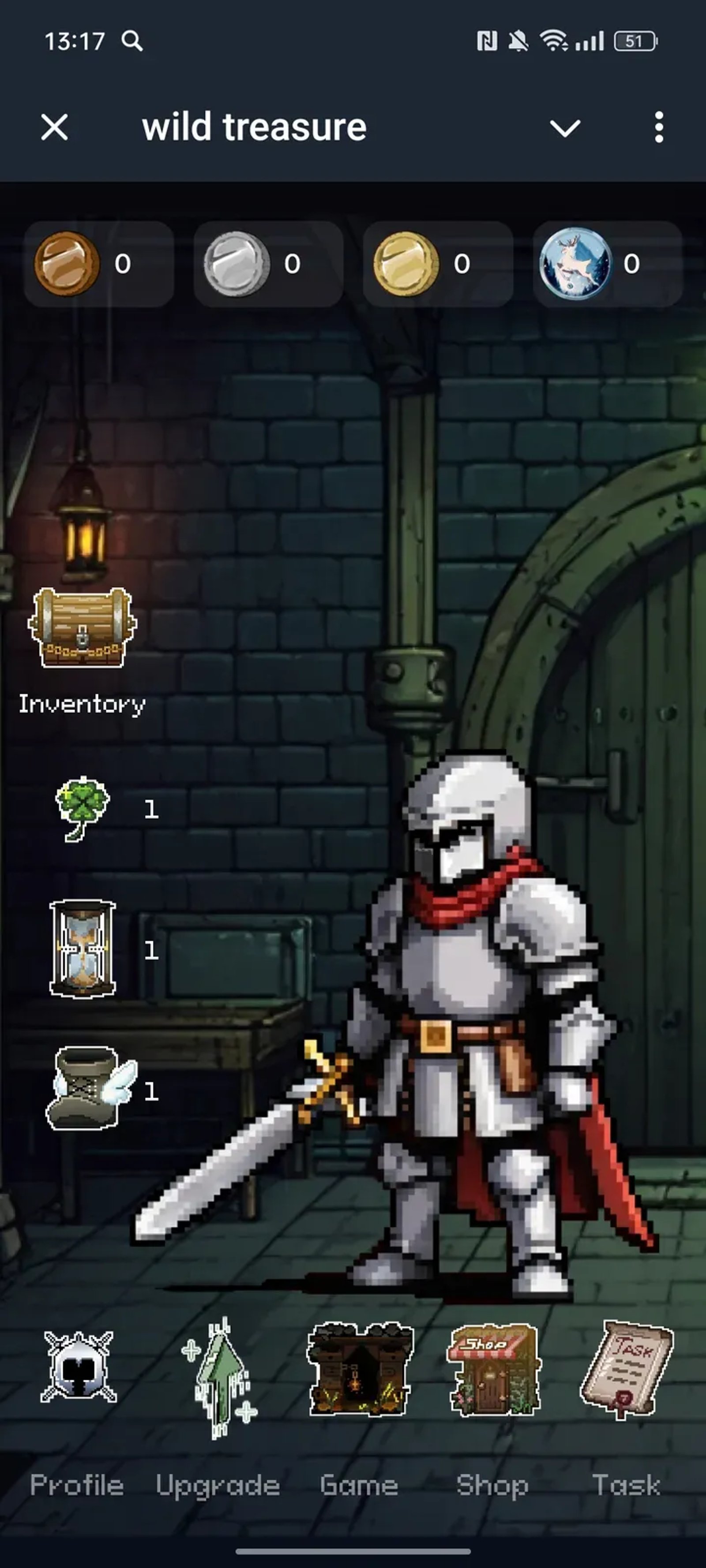The width and height of the screenshot is (706, 1568).
Task: Tap the gold coin balance
Action: coord(437,264)
